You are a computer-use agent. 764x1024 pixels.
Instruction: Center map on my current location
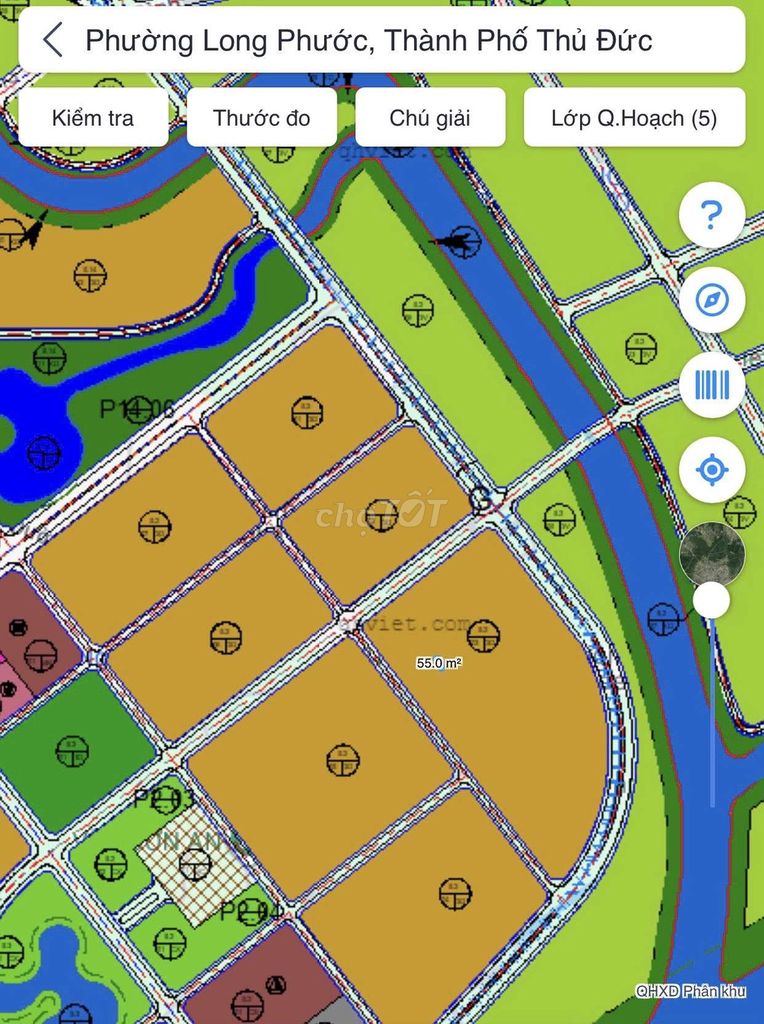(x=711, y=470)
